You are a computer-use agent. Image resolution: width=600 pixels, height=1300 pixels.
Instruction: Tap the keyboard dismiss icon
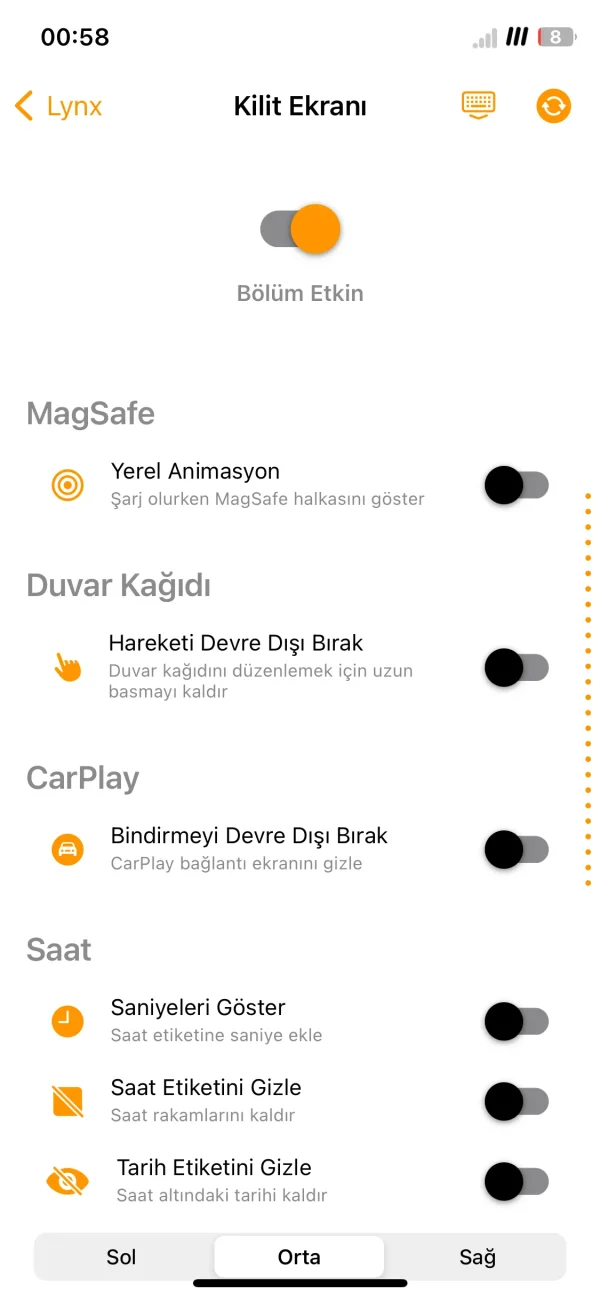tap(478, 105)
